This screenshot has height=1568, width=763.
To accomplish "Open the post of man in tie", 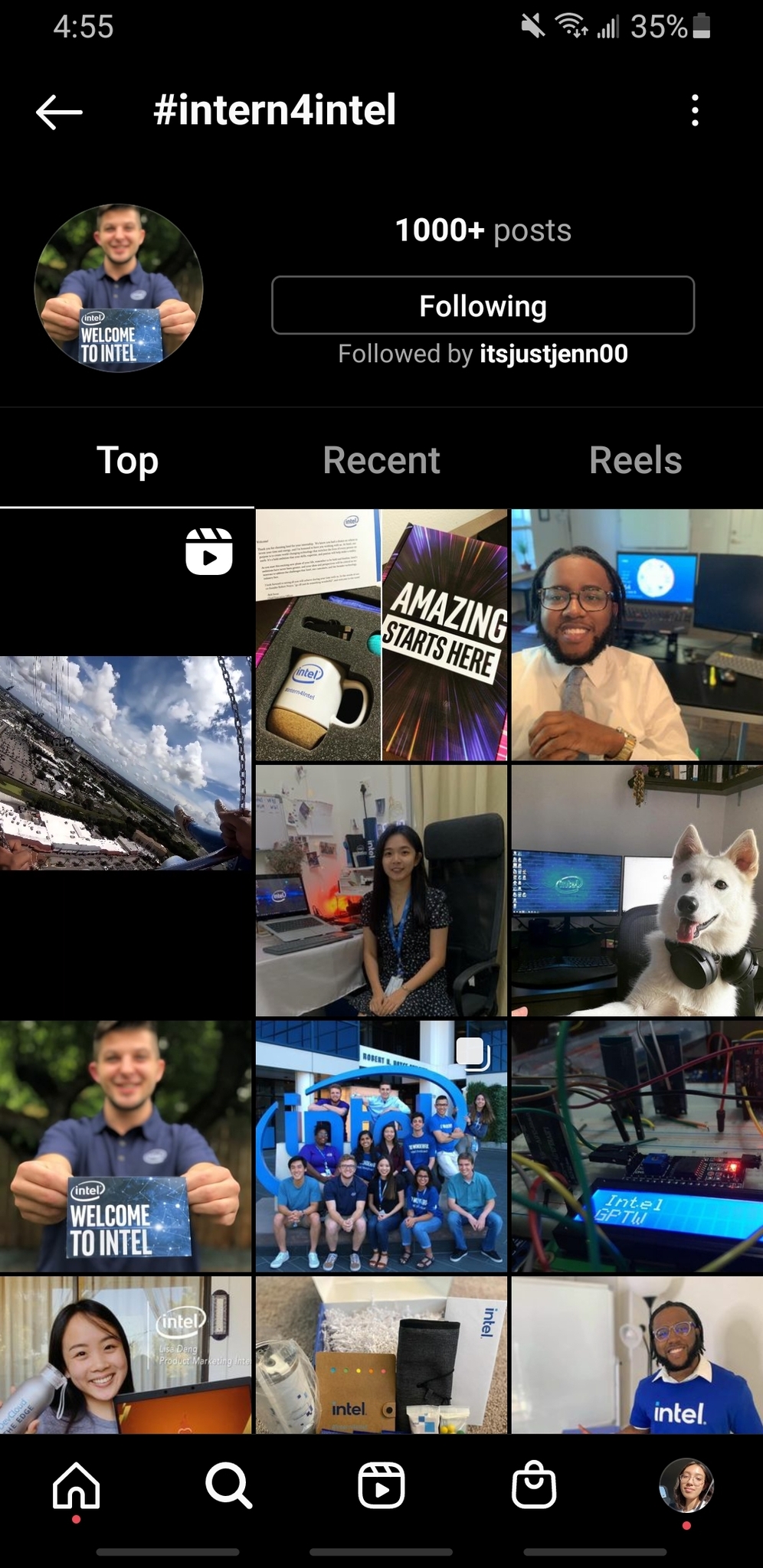I will (636, 635).
